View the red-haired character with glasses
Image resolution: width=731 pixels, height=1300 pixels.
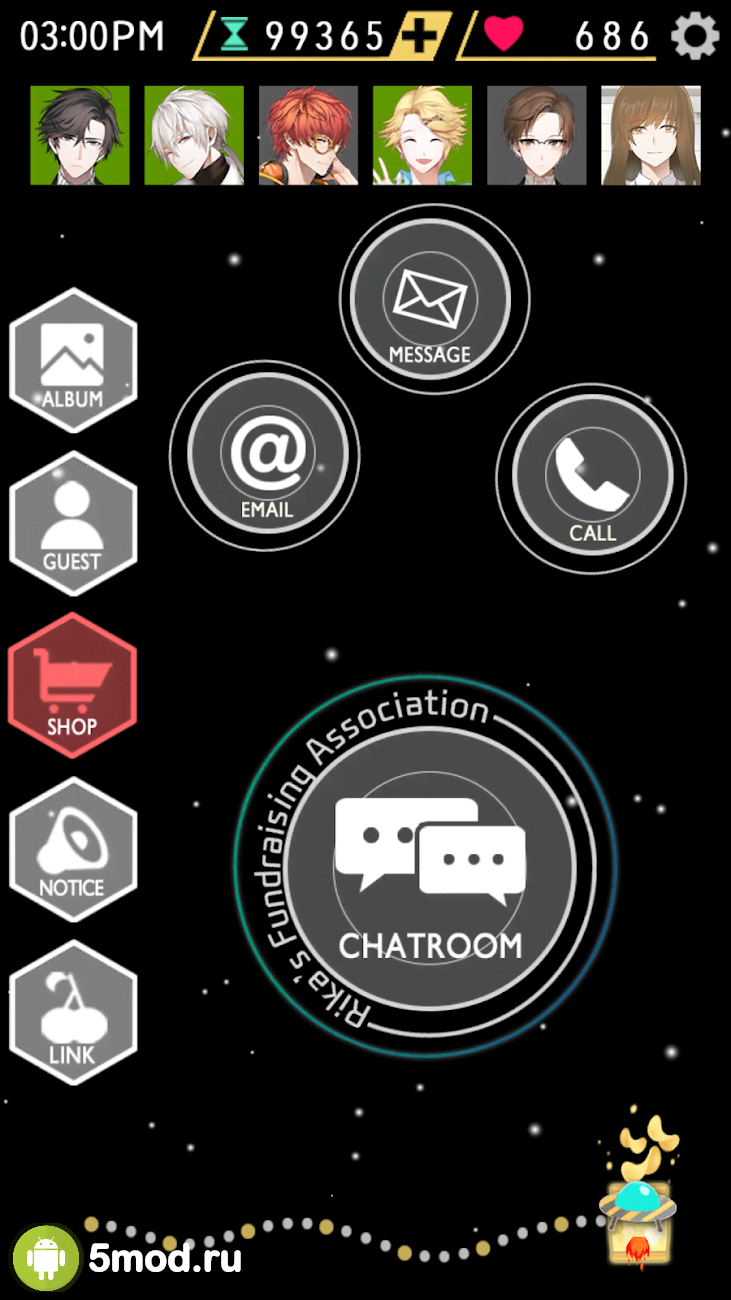[308, 135]
